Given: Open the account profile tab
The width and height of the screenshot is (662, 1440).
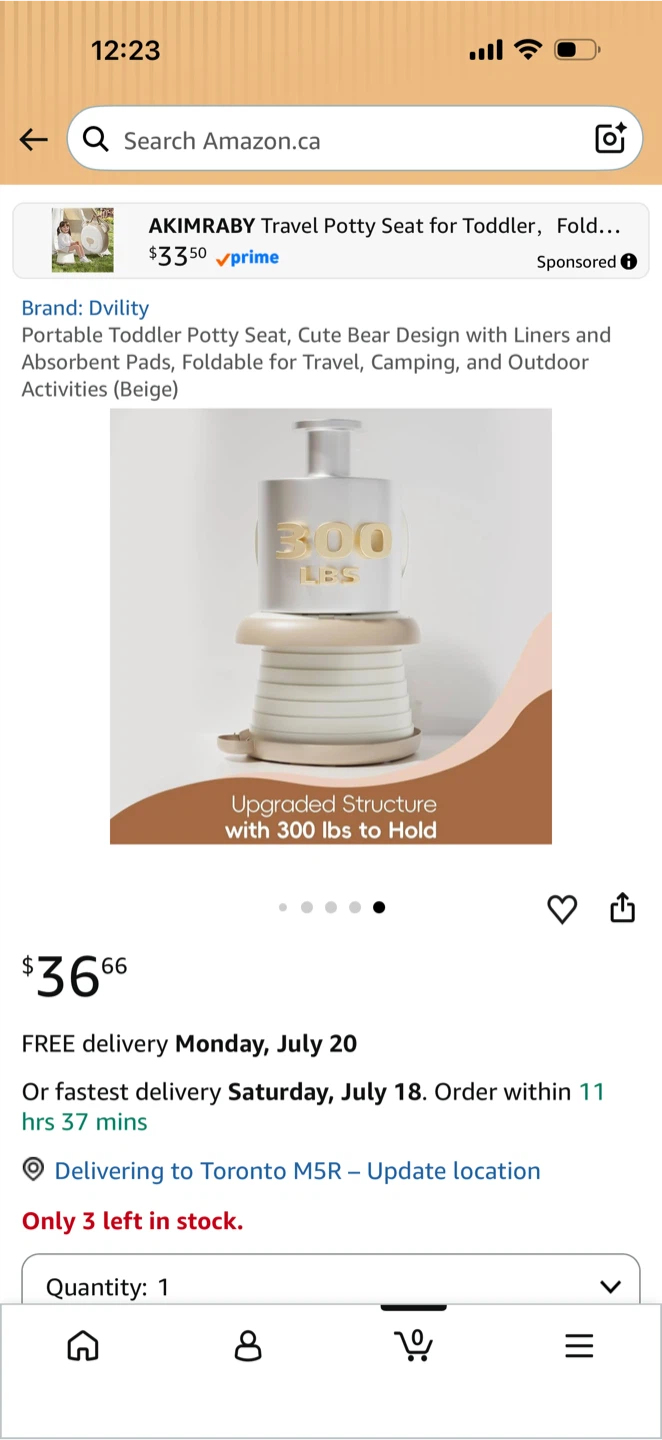Looking at the screenshot, I should tap(248, 1346).
